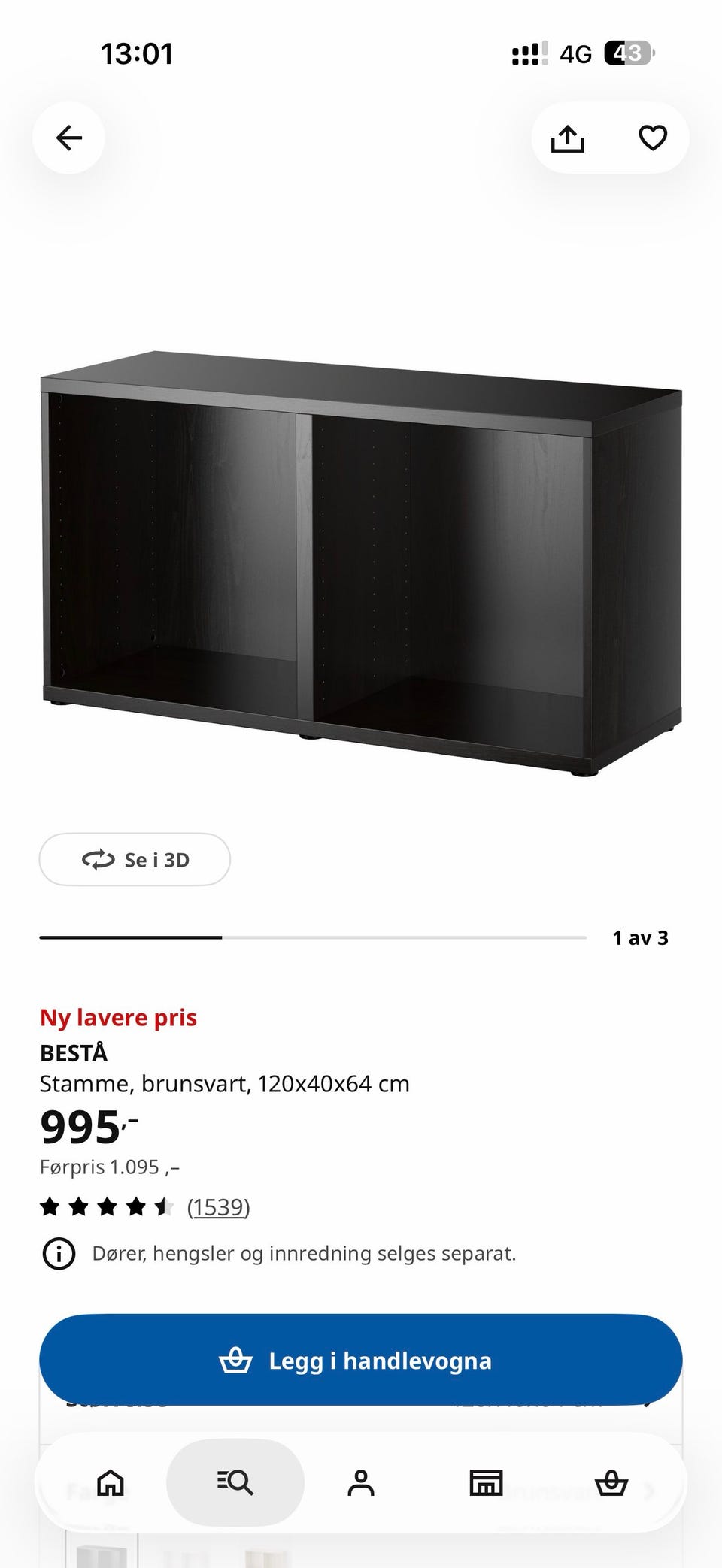Share this BESTÅ product
The height and width of the screenshot is (1568, 722).
click(568, 138)
